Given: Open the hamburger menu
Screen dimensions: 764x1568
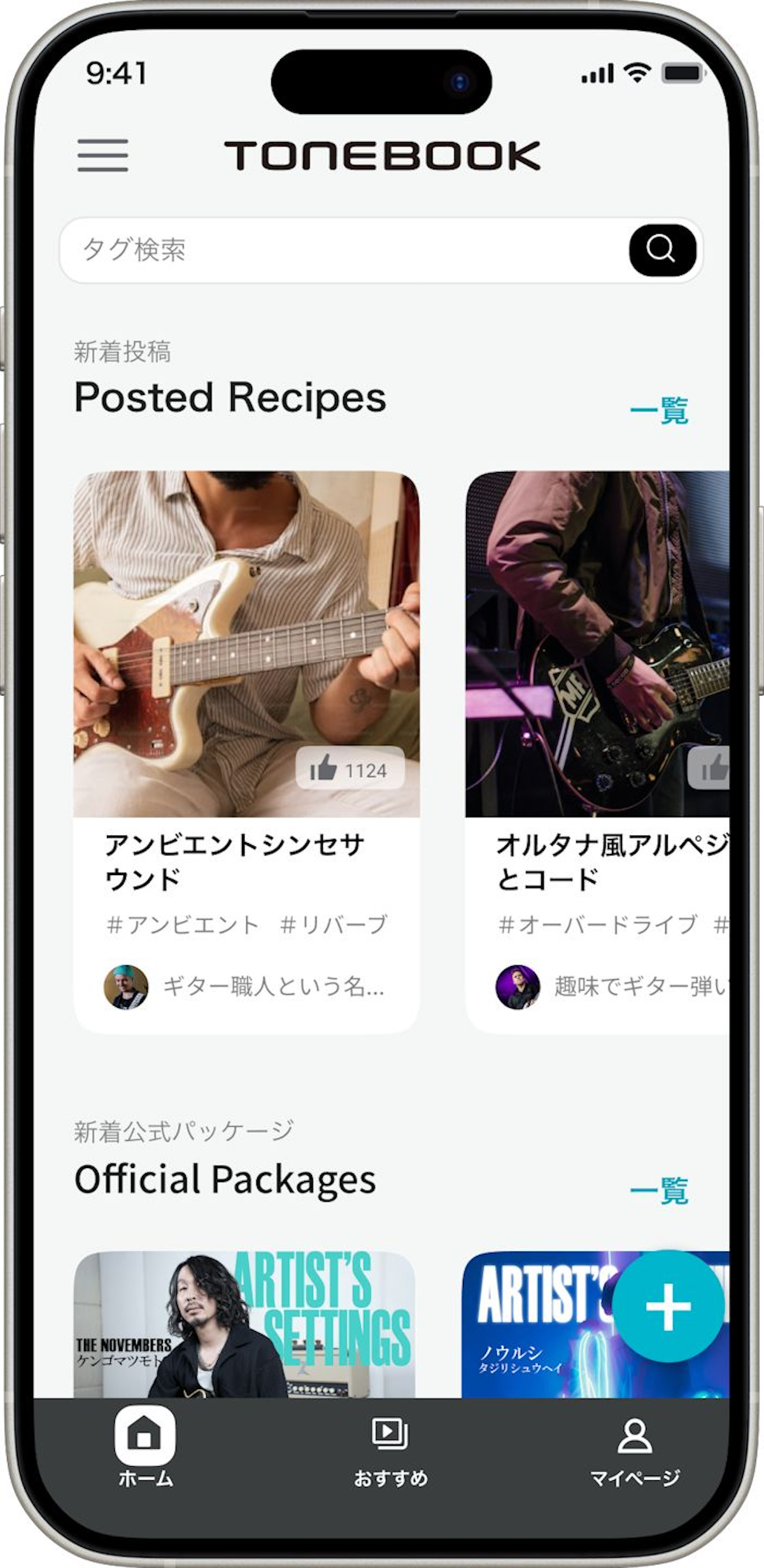Looking at the screenshot, I should click(102, 156).
